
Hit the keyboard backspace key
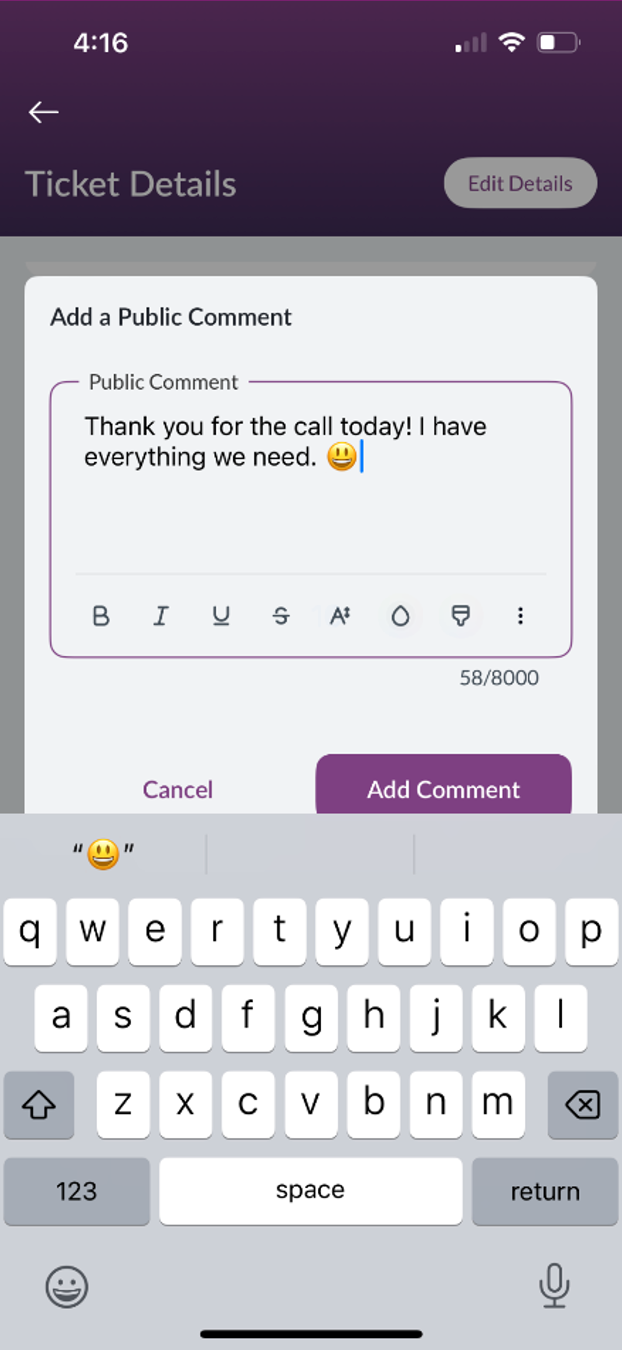click(582, 1105)
